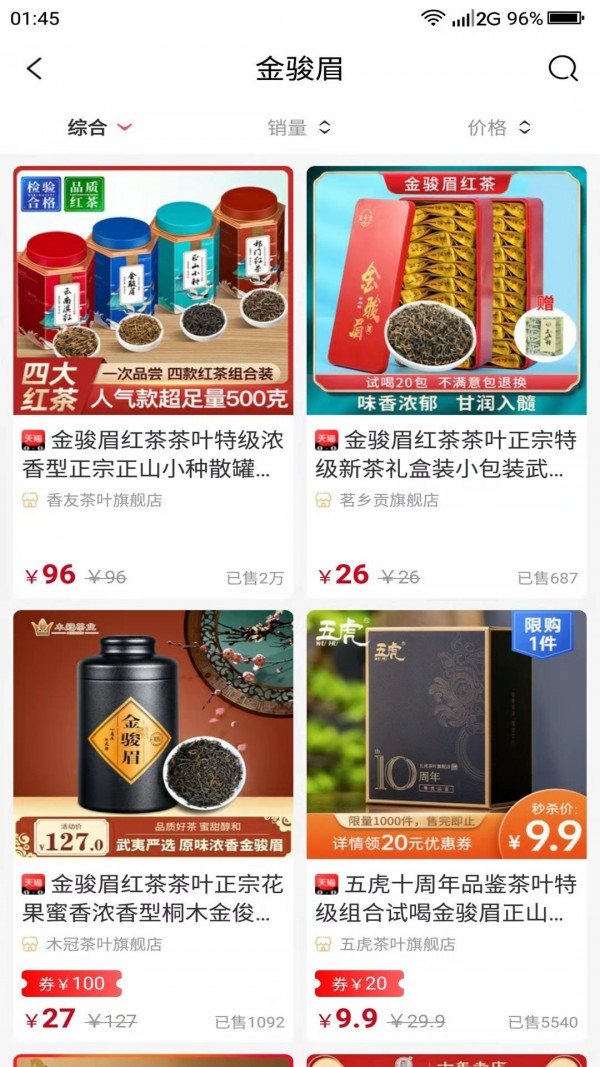Open the search icon
This screenshot has width=600, height=1067.
[x=563, y=68]
